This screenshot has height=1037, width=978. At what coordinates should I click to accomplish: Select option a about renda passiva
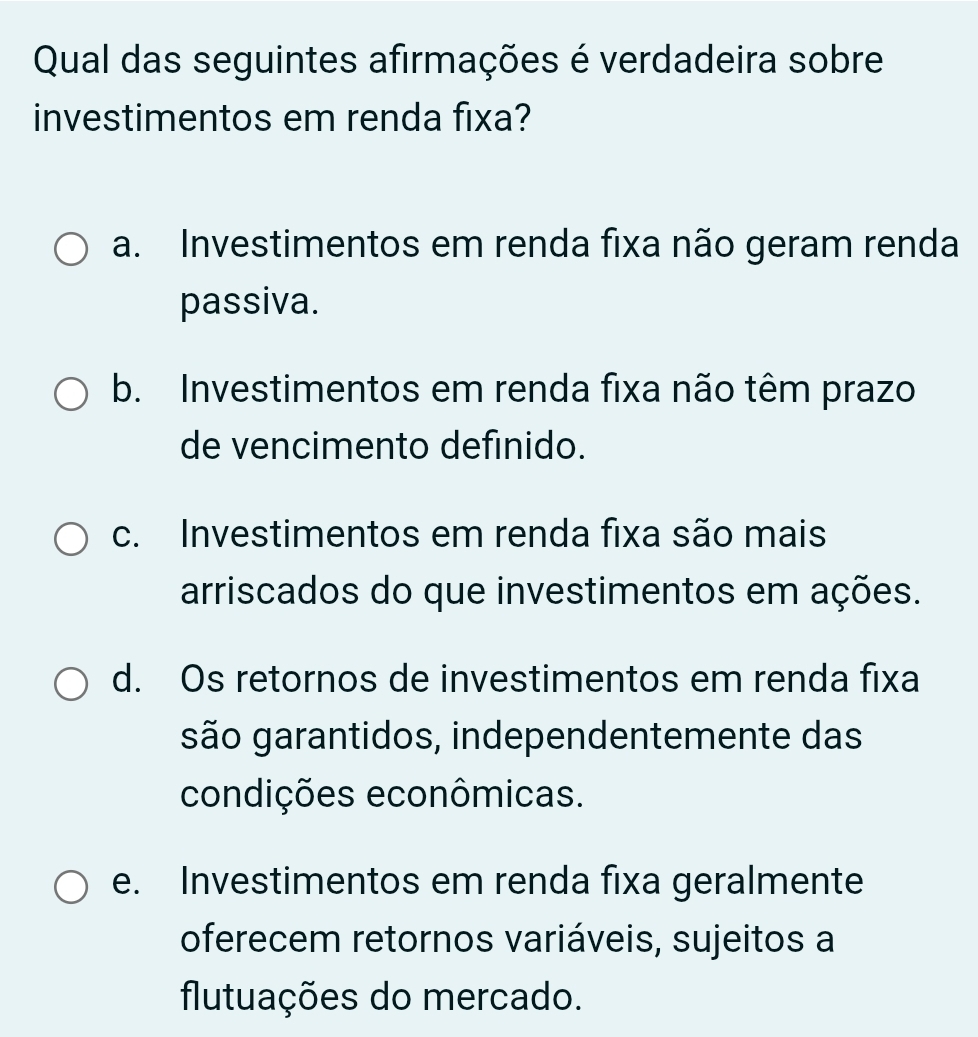click(71, 248)
